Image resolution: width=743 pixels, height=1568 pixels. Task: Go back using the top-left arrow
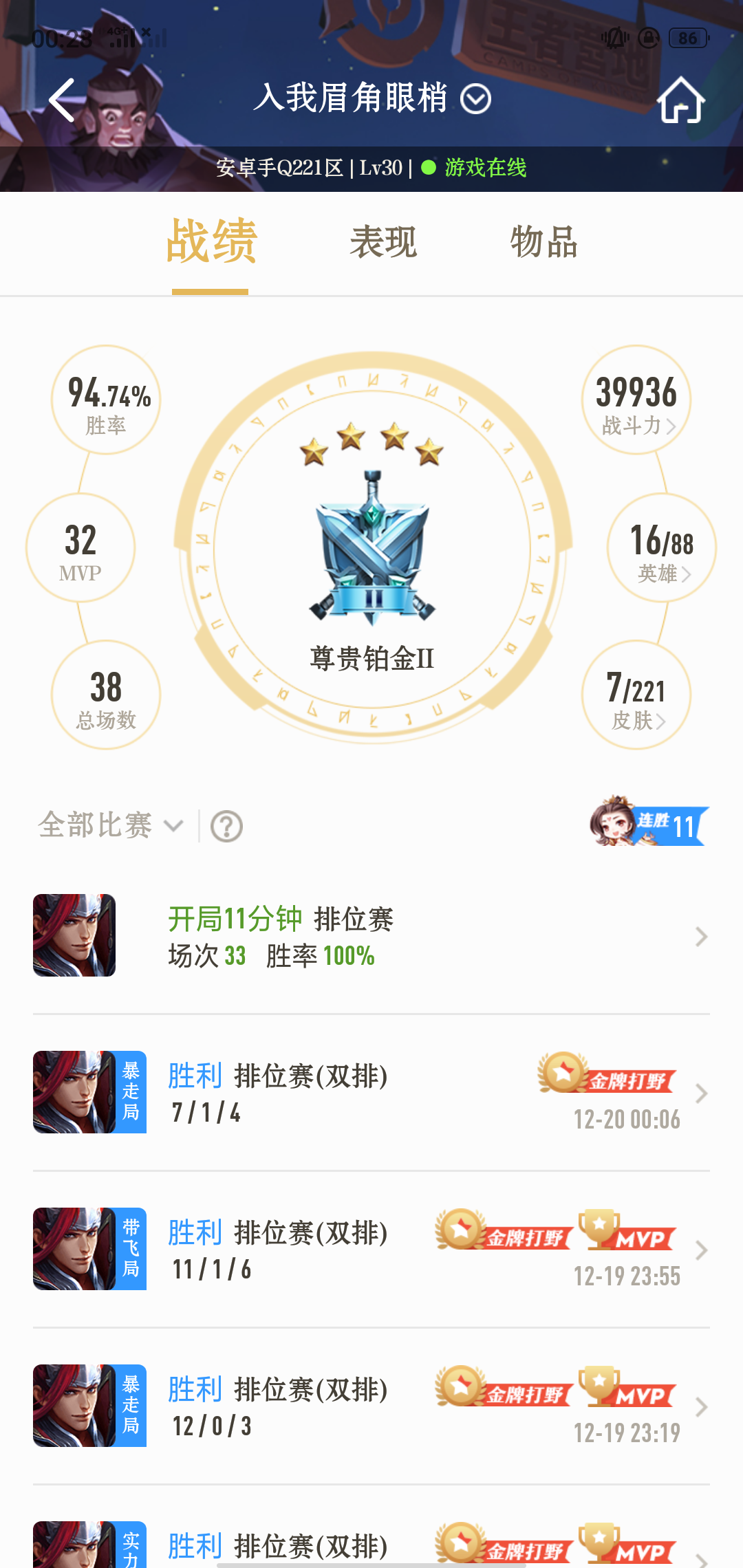[x=62, y=100]
